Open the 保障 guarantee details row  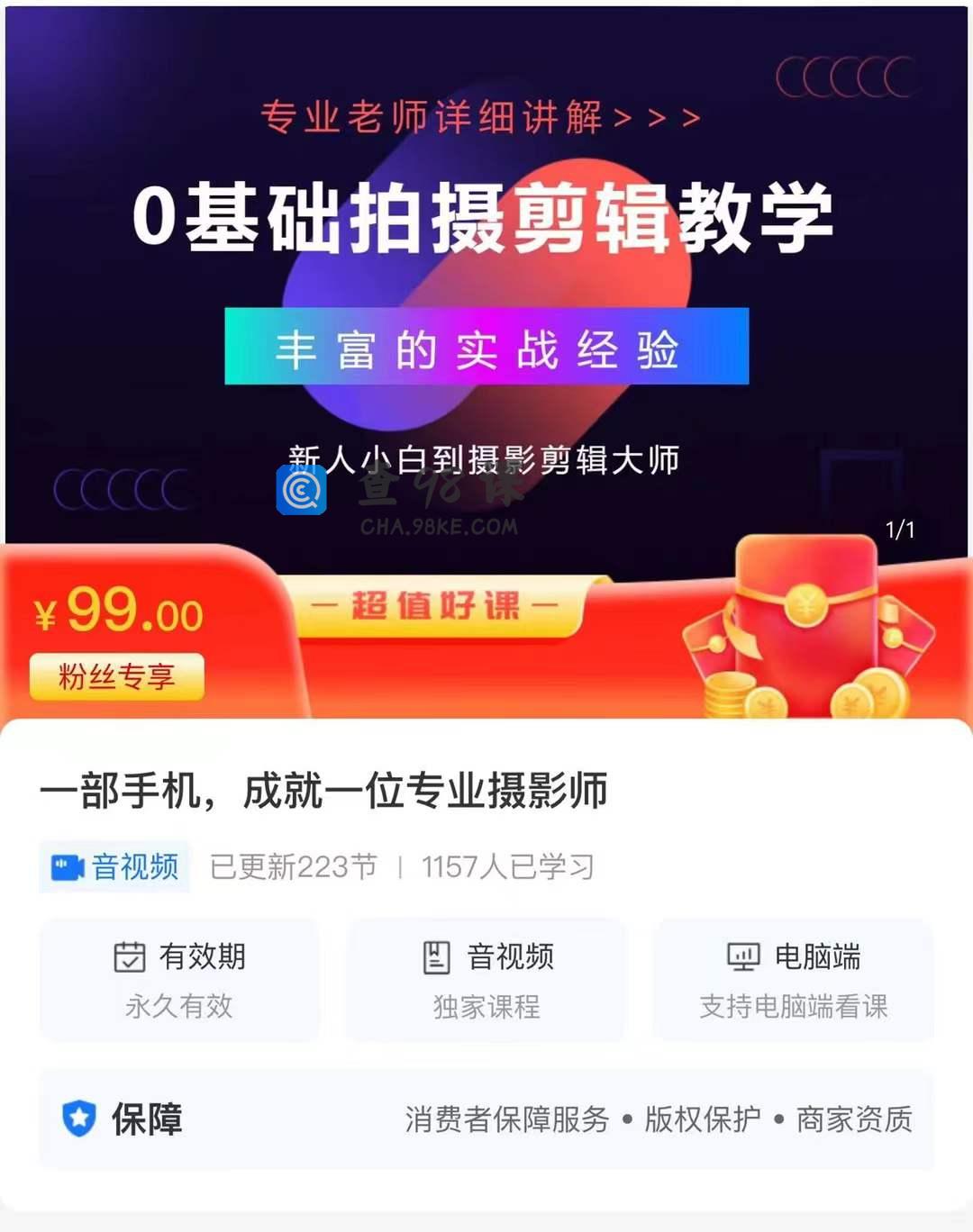486,1119
